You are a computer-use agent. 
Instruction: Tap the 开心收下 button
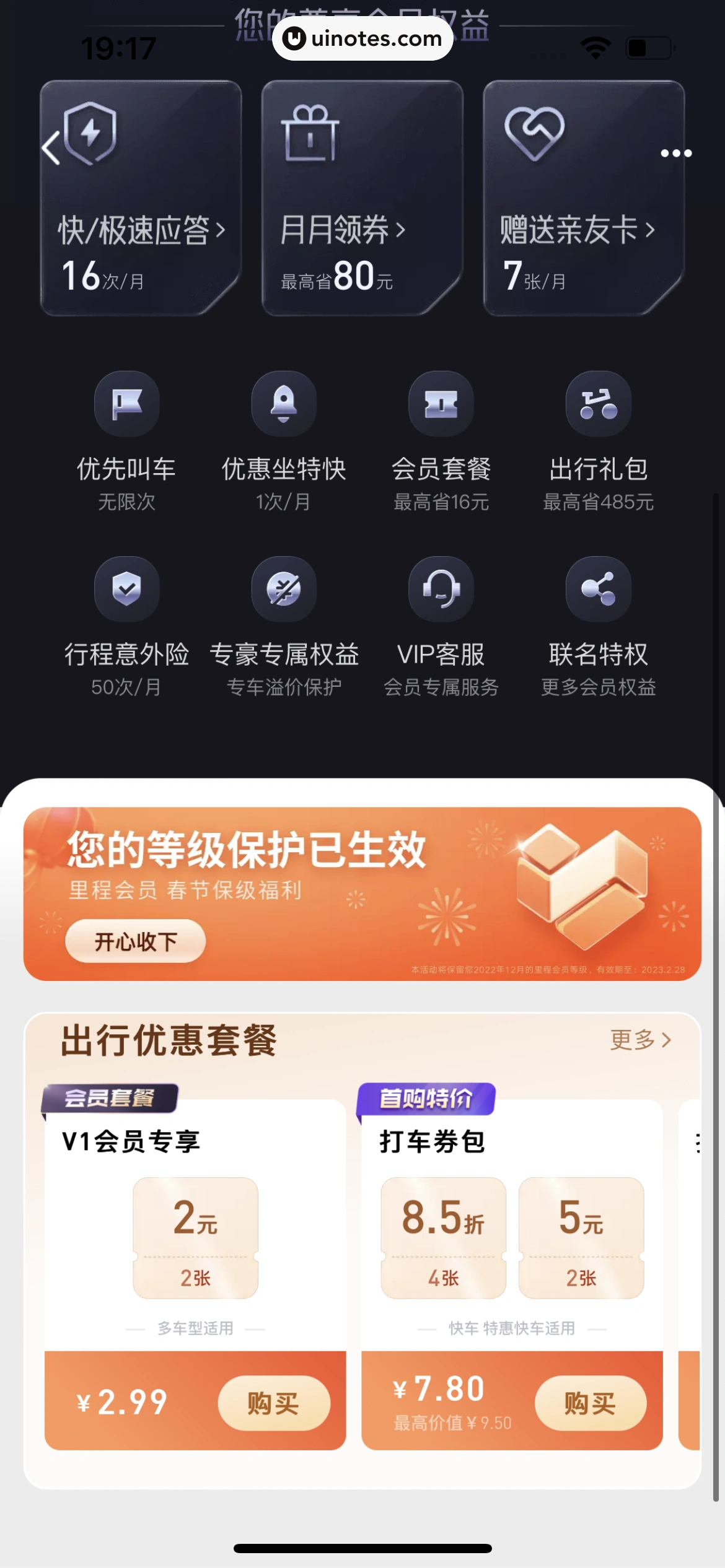point(135,940)
